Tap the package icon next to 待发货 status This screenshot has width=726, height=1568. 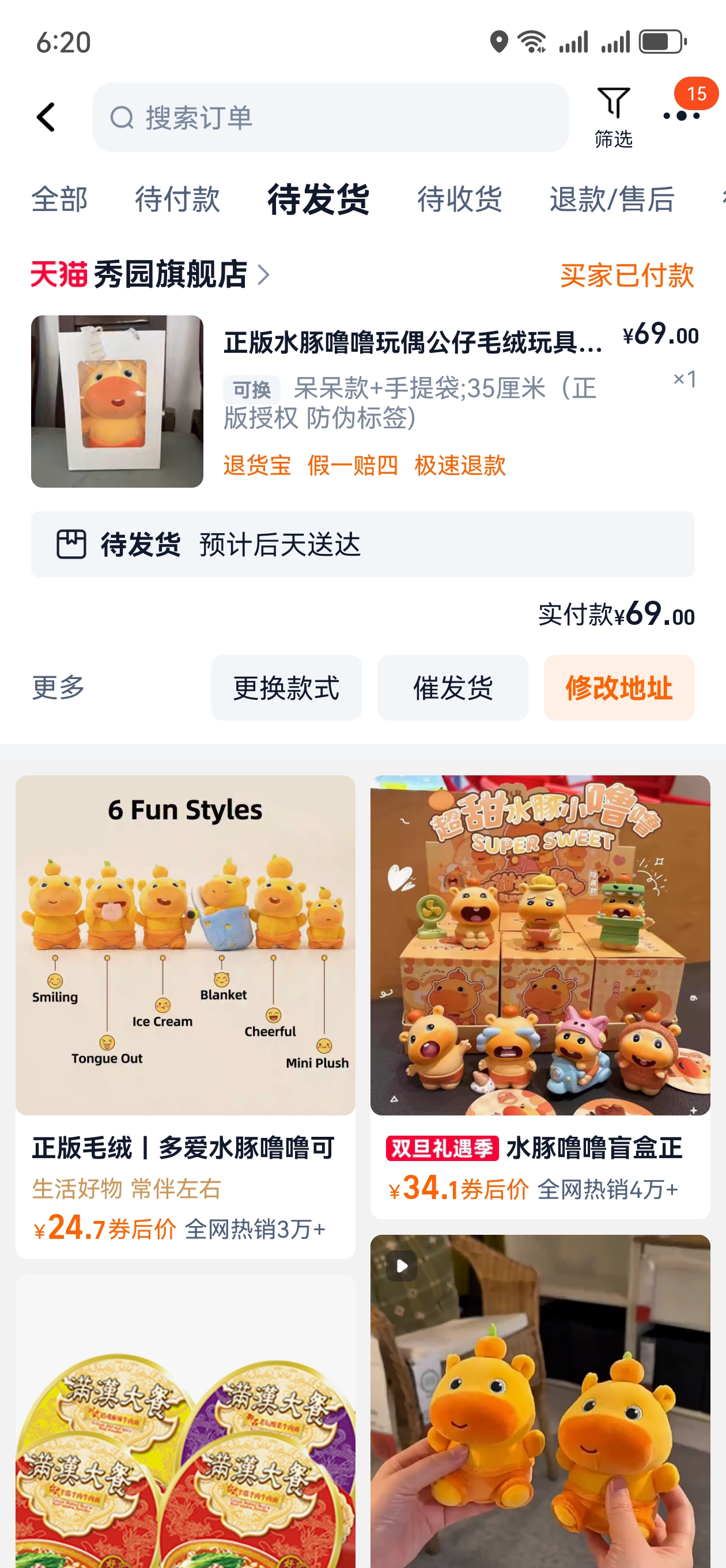pyautogui.click(x=71, y=545)
